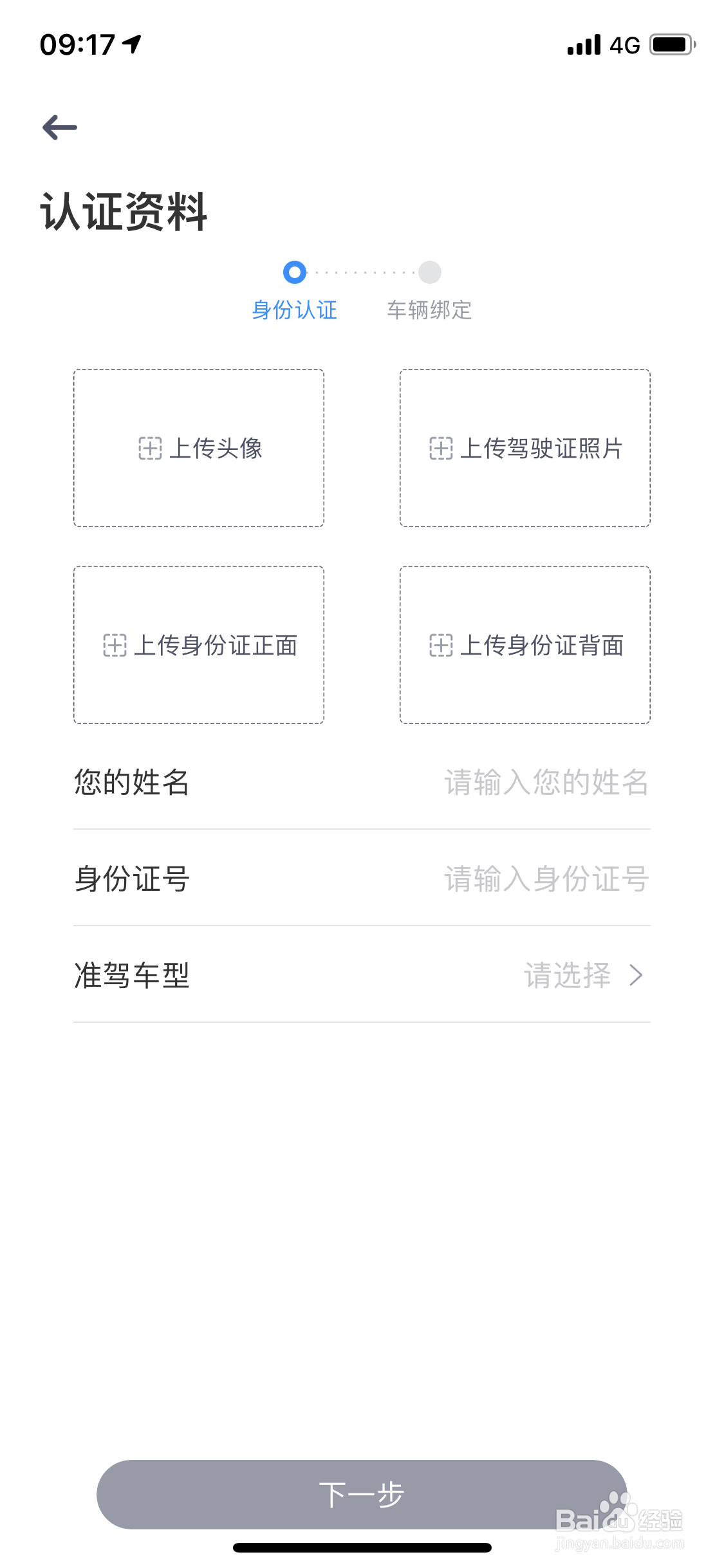Select the gray 车辆绑定 step dot
The image size is (724, 1568).
429,272
